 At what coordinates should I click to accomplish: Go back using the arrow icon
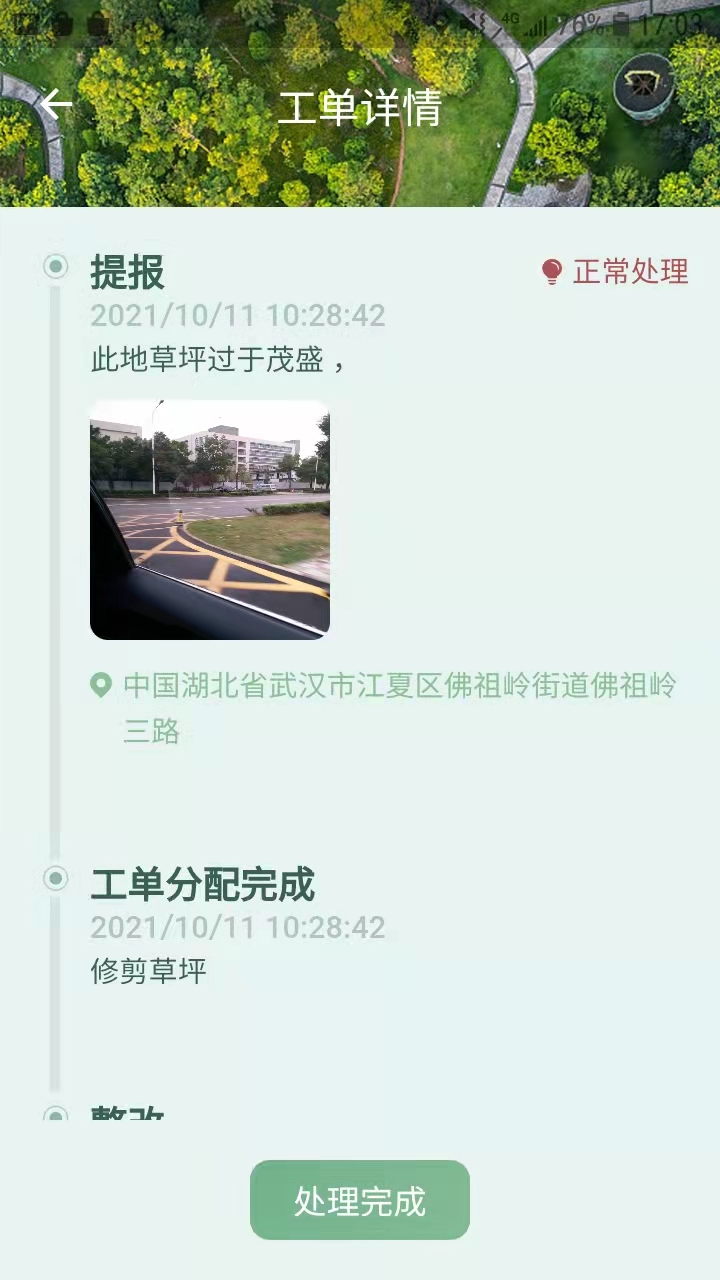56,104
